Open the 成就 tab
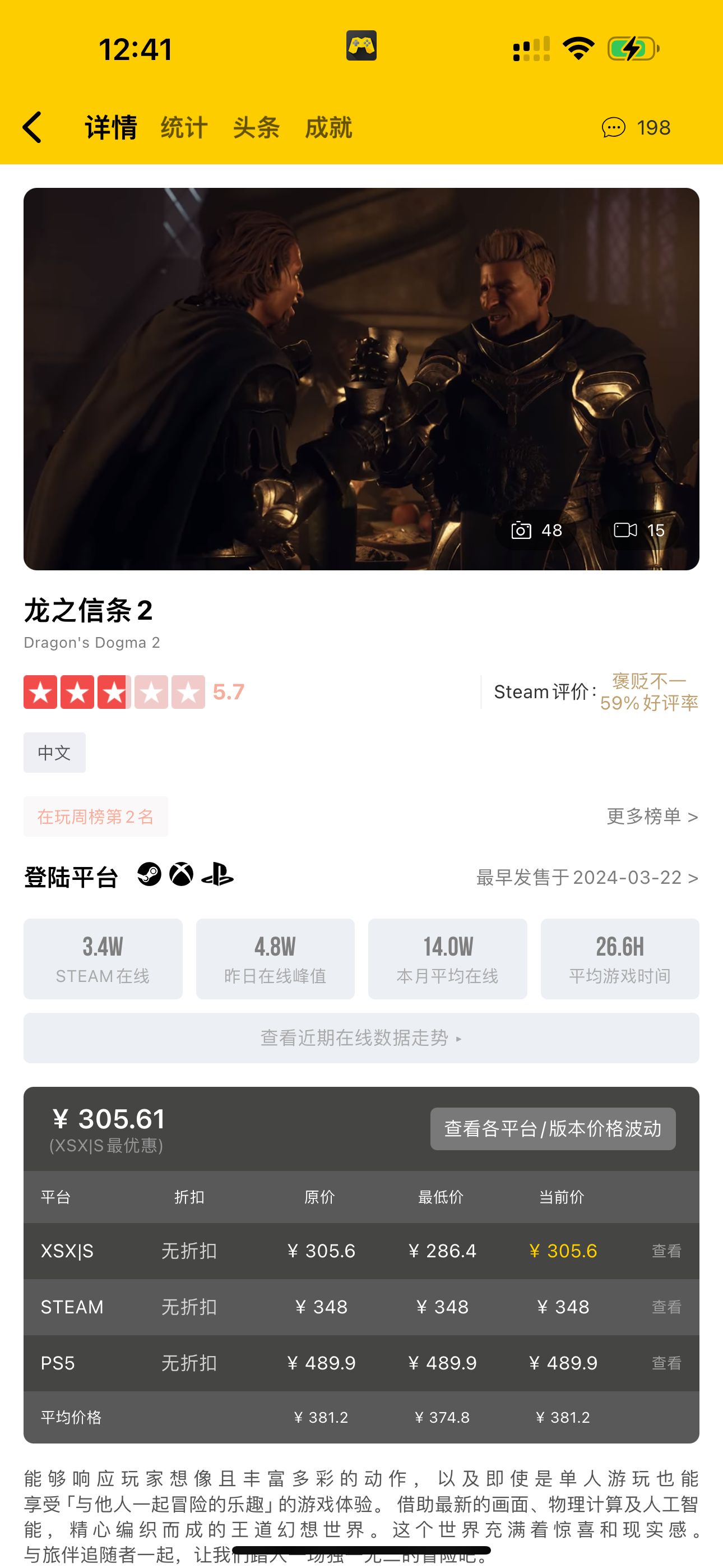The height and width of the screenshot is (1568, 723). tap(328, 128)
